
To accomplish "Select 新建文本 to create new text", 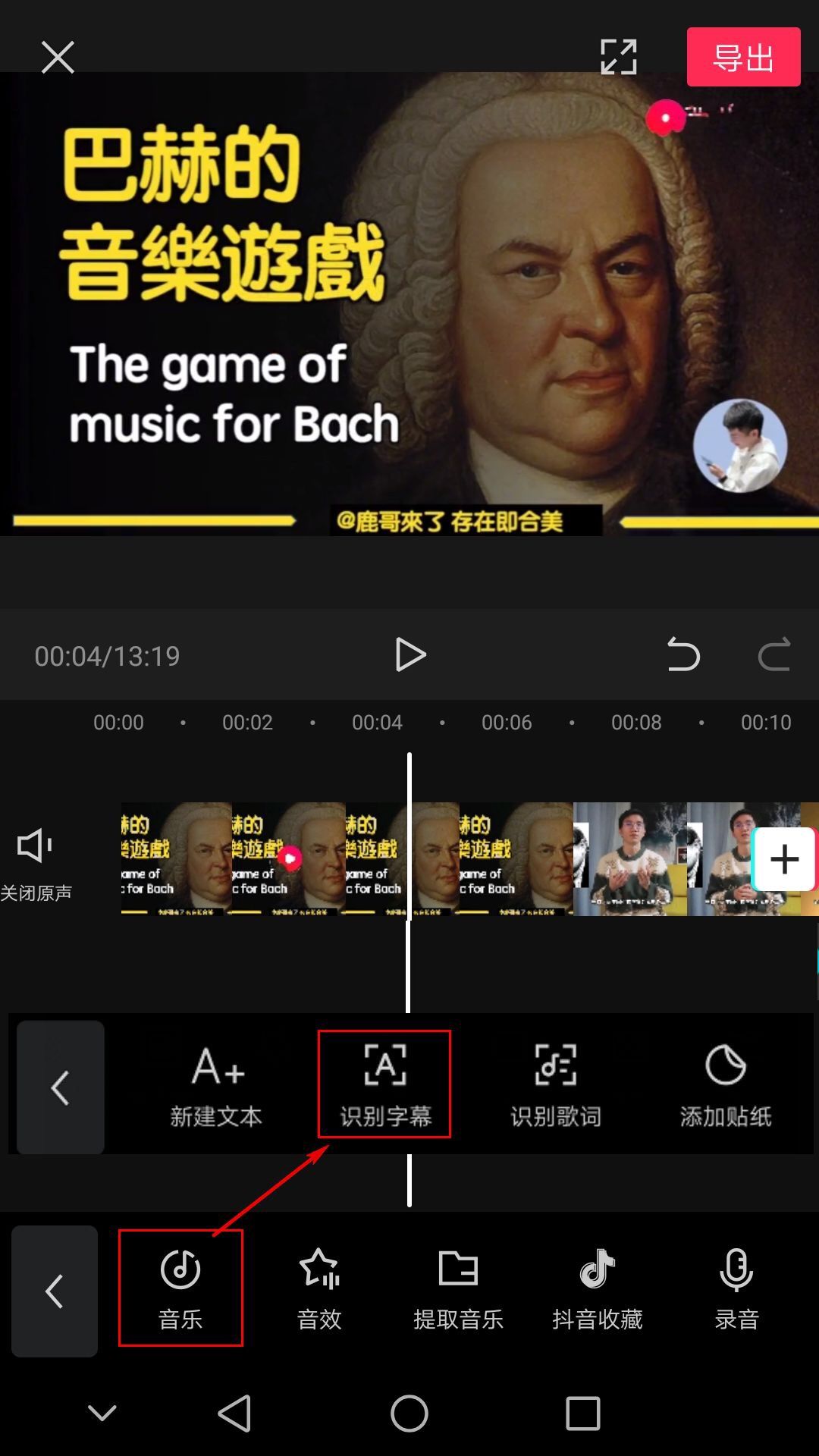I will (x=216, y=1085).
